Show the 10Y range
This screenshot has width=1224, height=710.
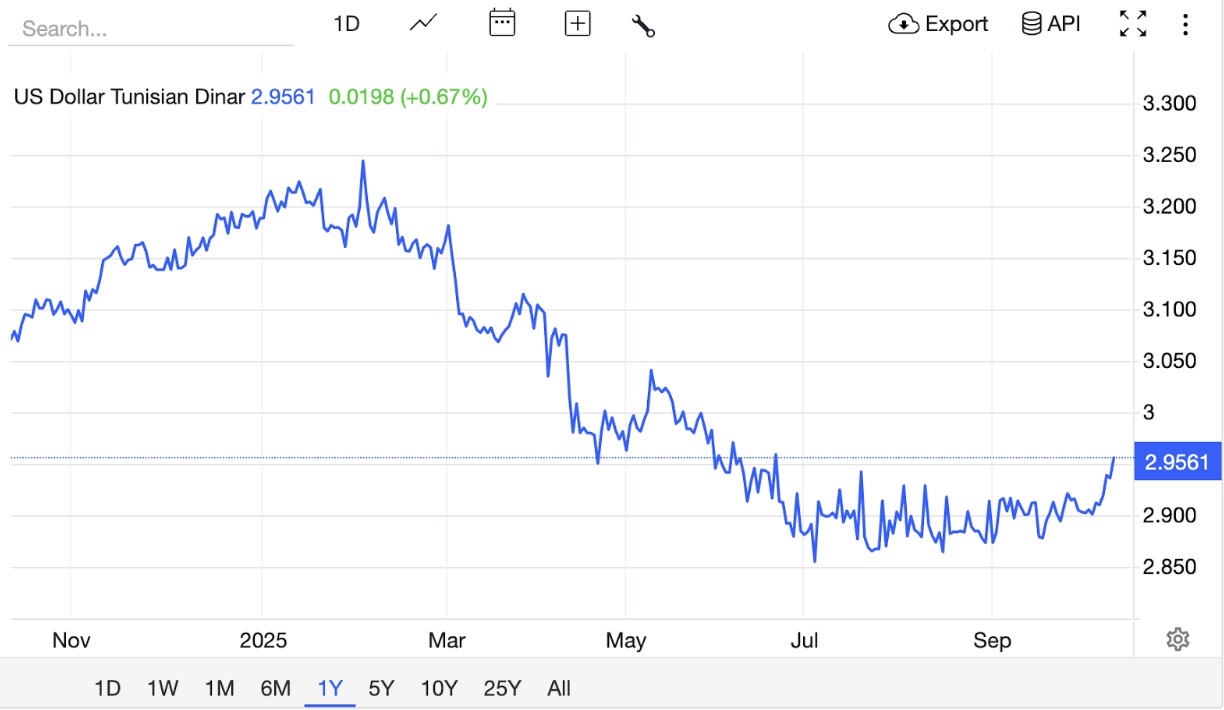(x=439, y=688)
